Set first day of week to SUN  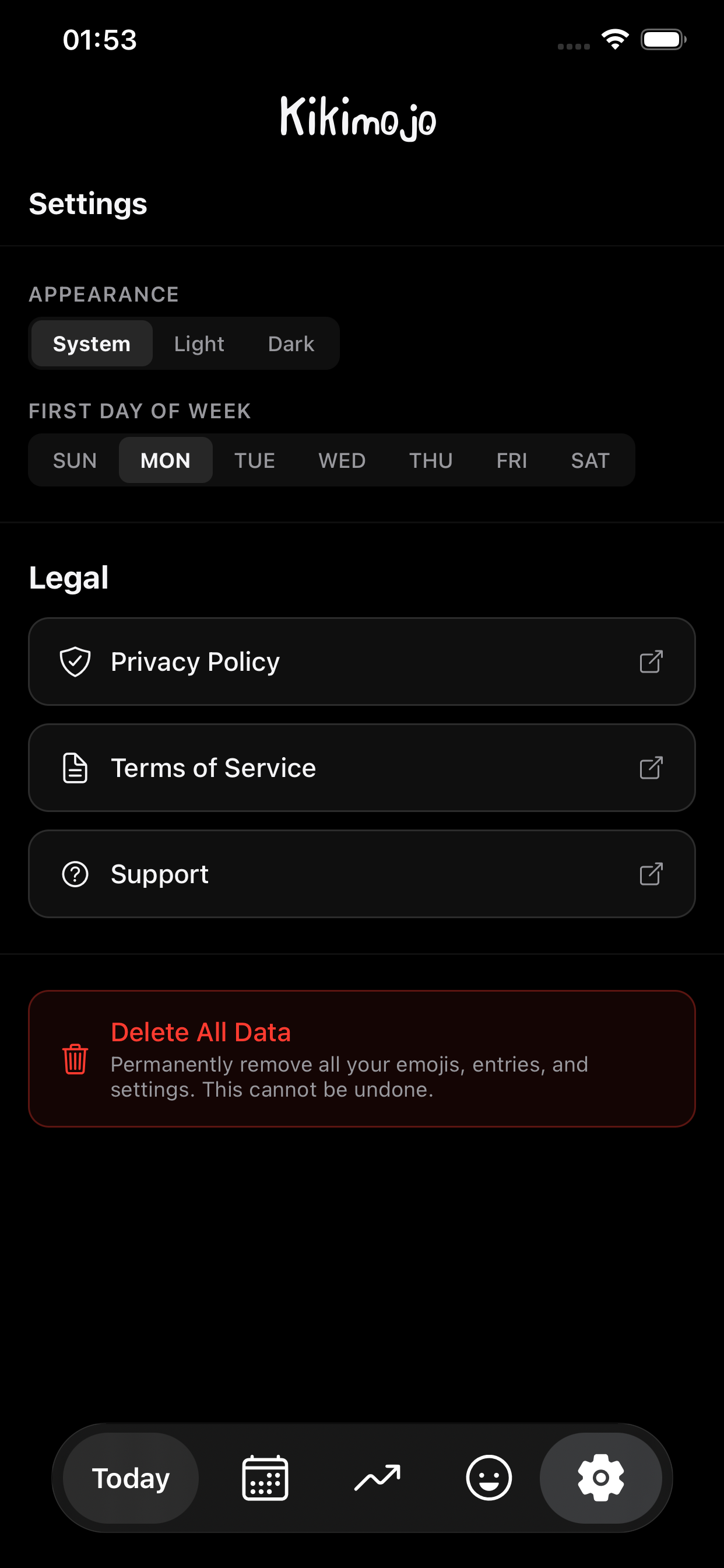75,461
